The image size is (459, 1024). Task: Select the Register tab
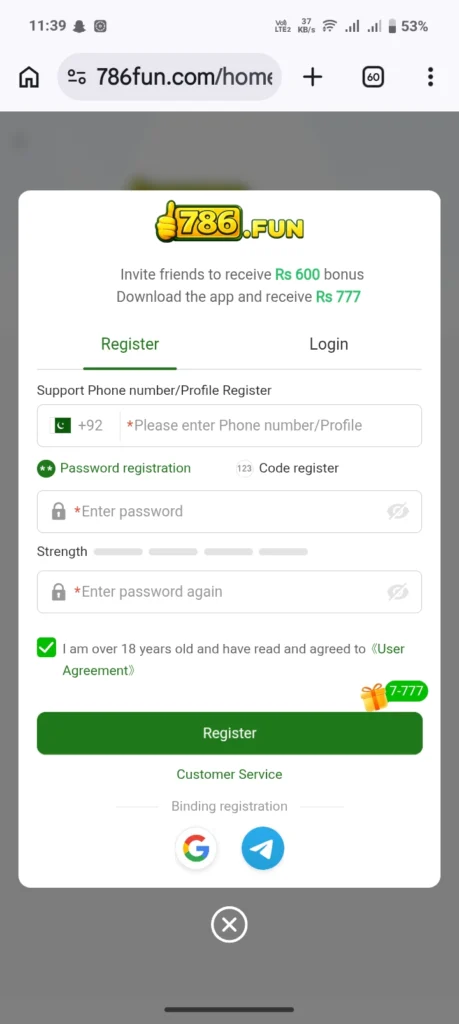coord(130,344)
